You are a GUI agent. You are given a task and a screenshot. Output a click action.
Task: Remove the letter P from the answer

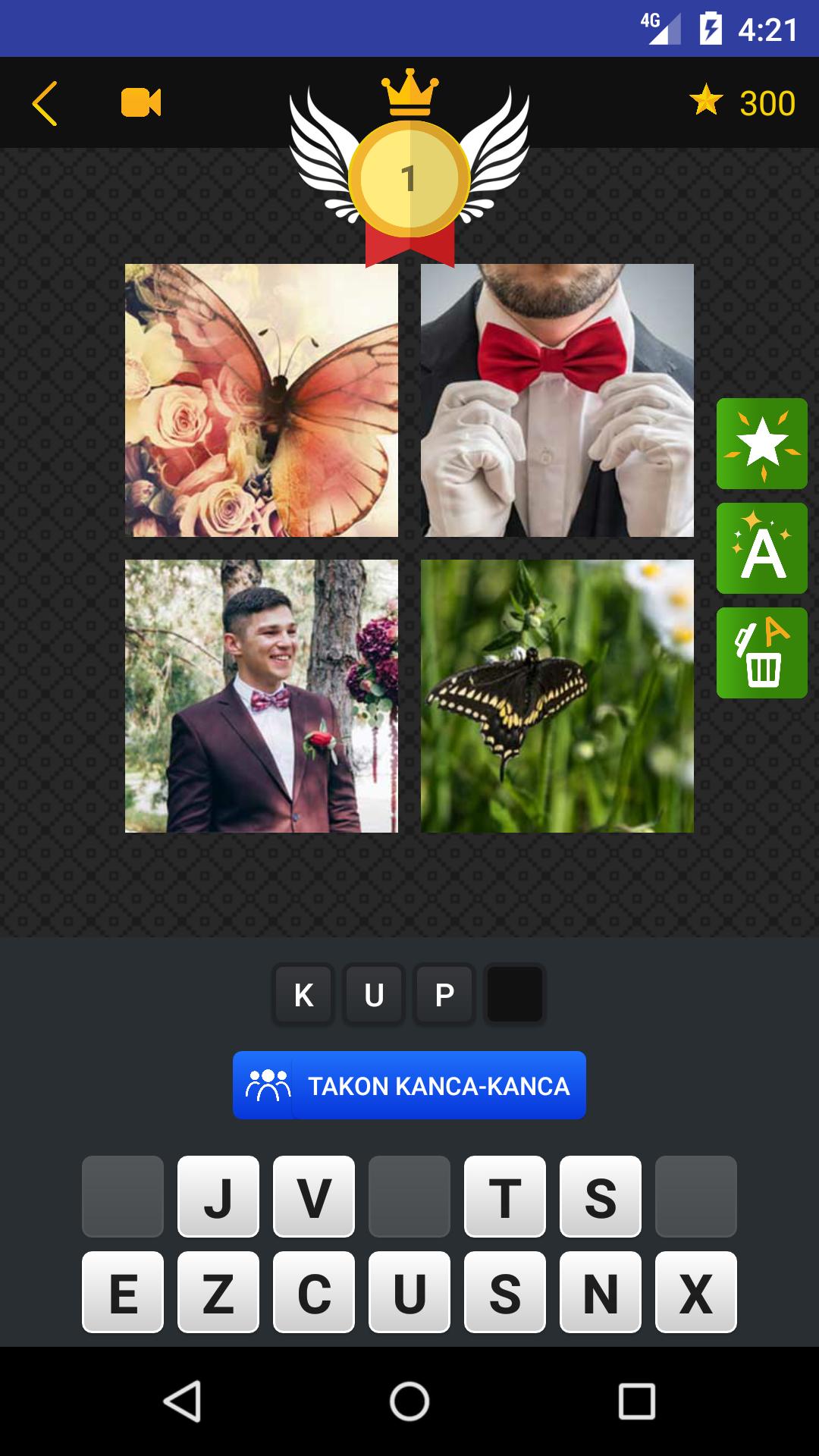click(x=444, y=994)
